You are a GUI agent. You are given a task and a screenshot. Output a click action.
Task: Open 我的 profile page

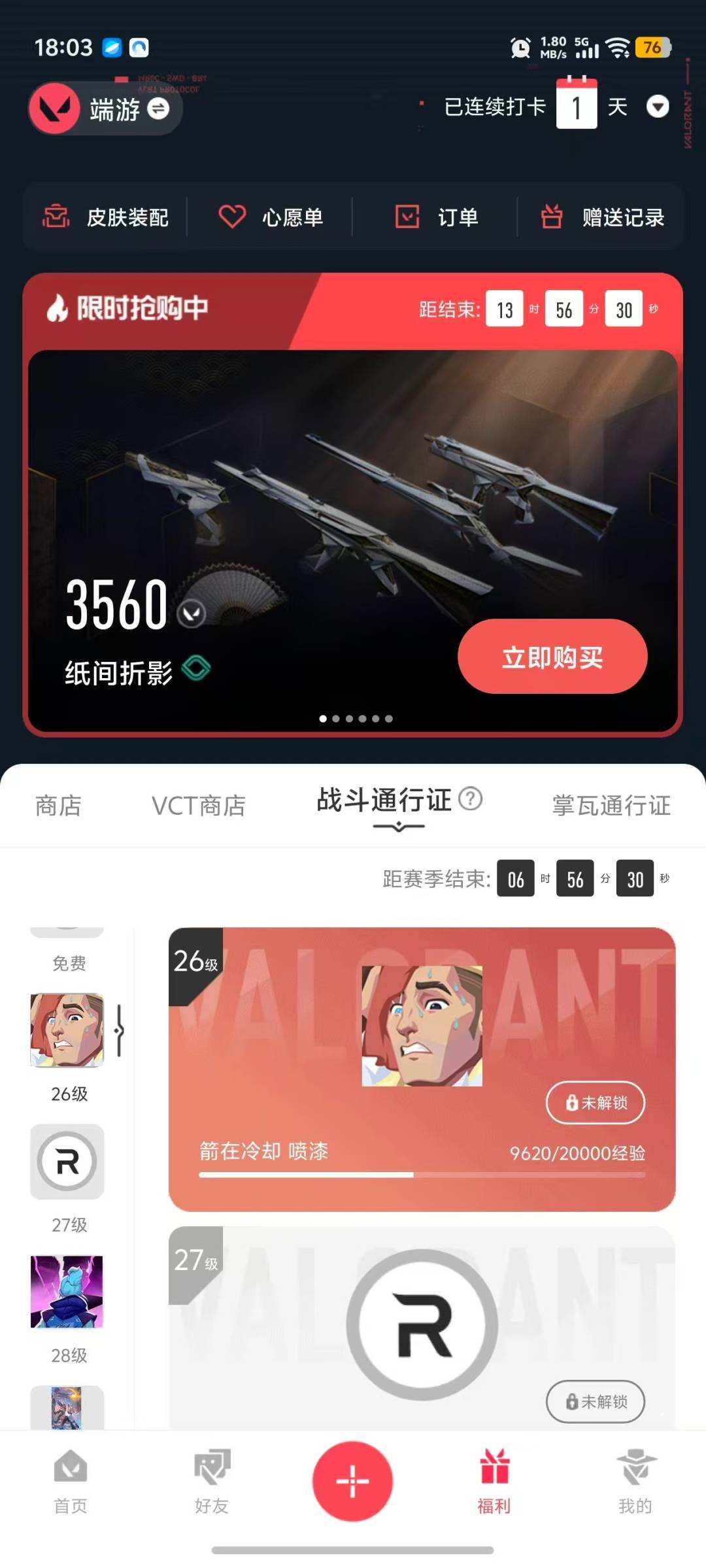click(635, 1483)
